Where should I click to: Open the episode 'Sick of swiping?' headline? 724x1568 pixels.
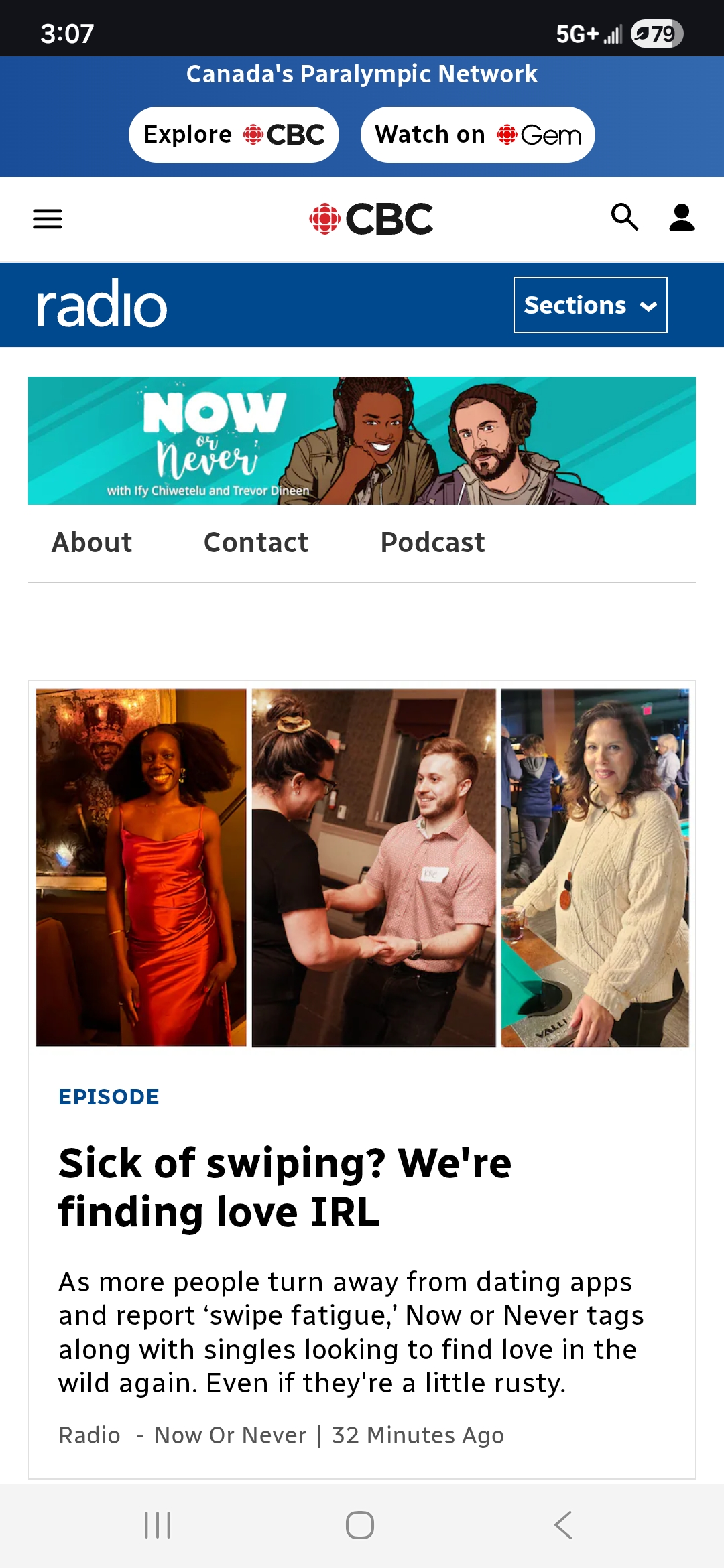[x=285, y=1187]
